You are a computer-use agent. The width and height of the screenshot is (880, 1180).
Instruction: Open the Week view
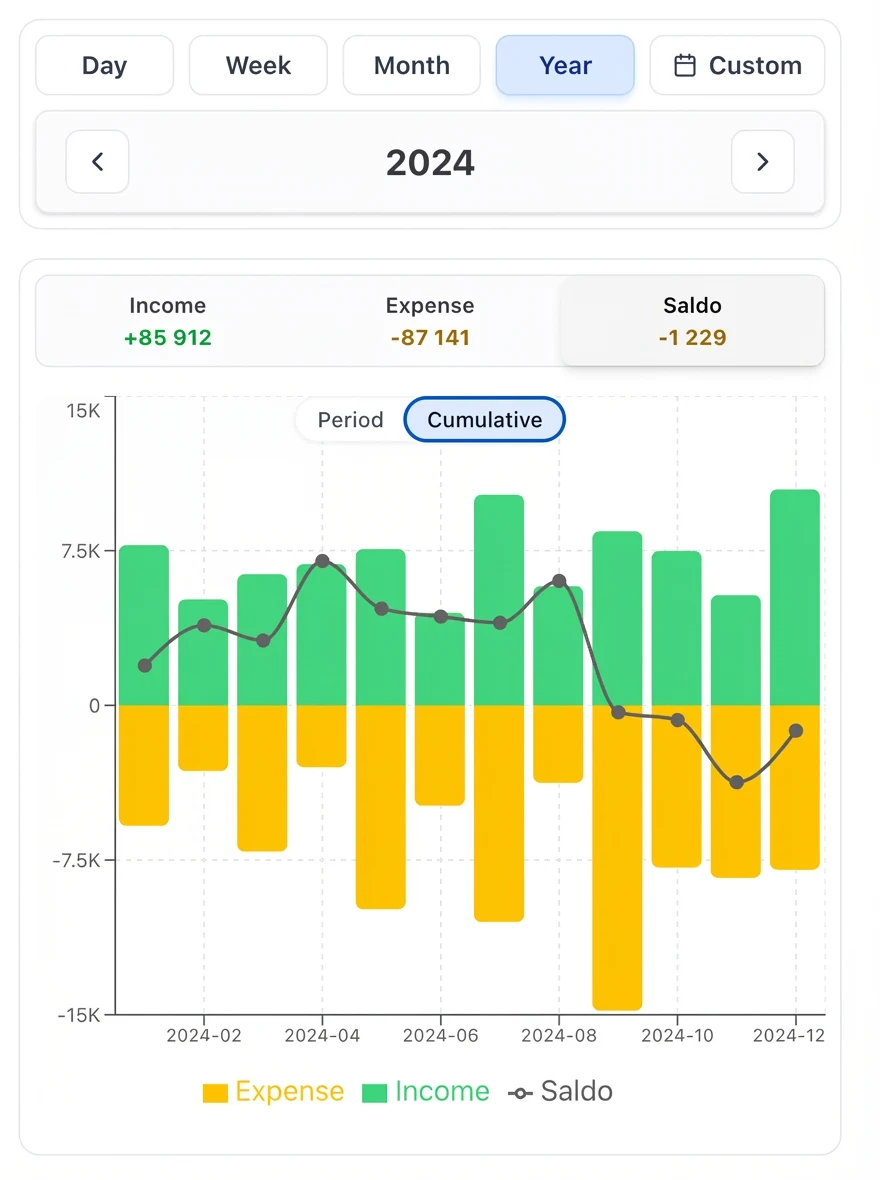(258, 64)
